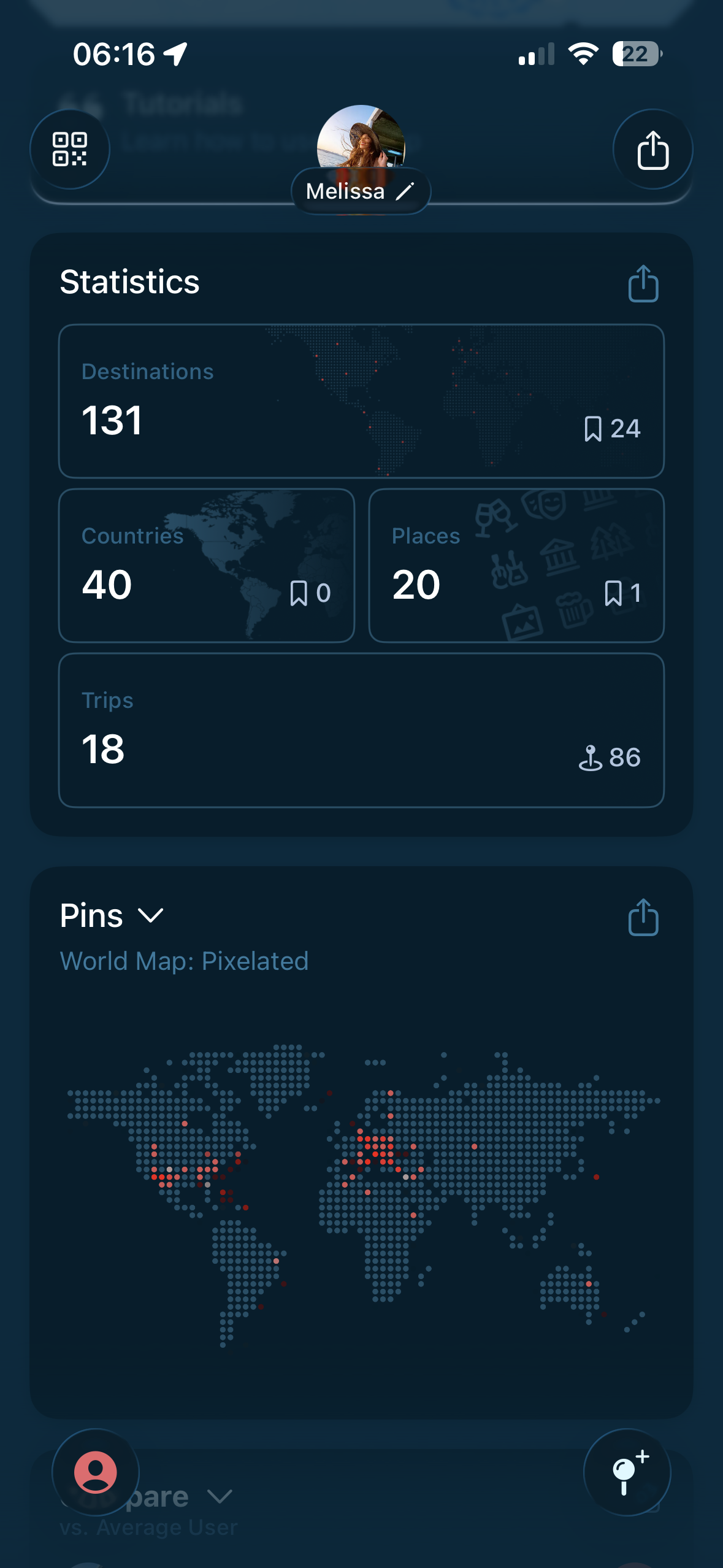
Task: Open the QR code button
Action: 70,149
